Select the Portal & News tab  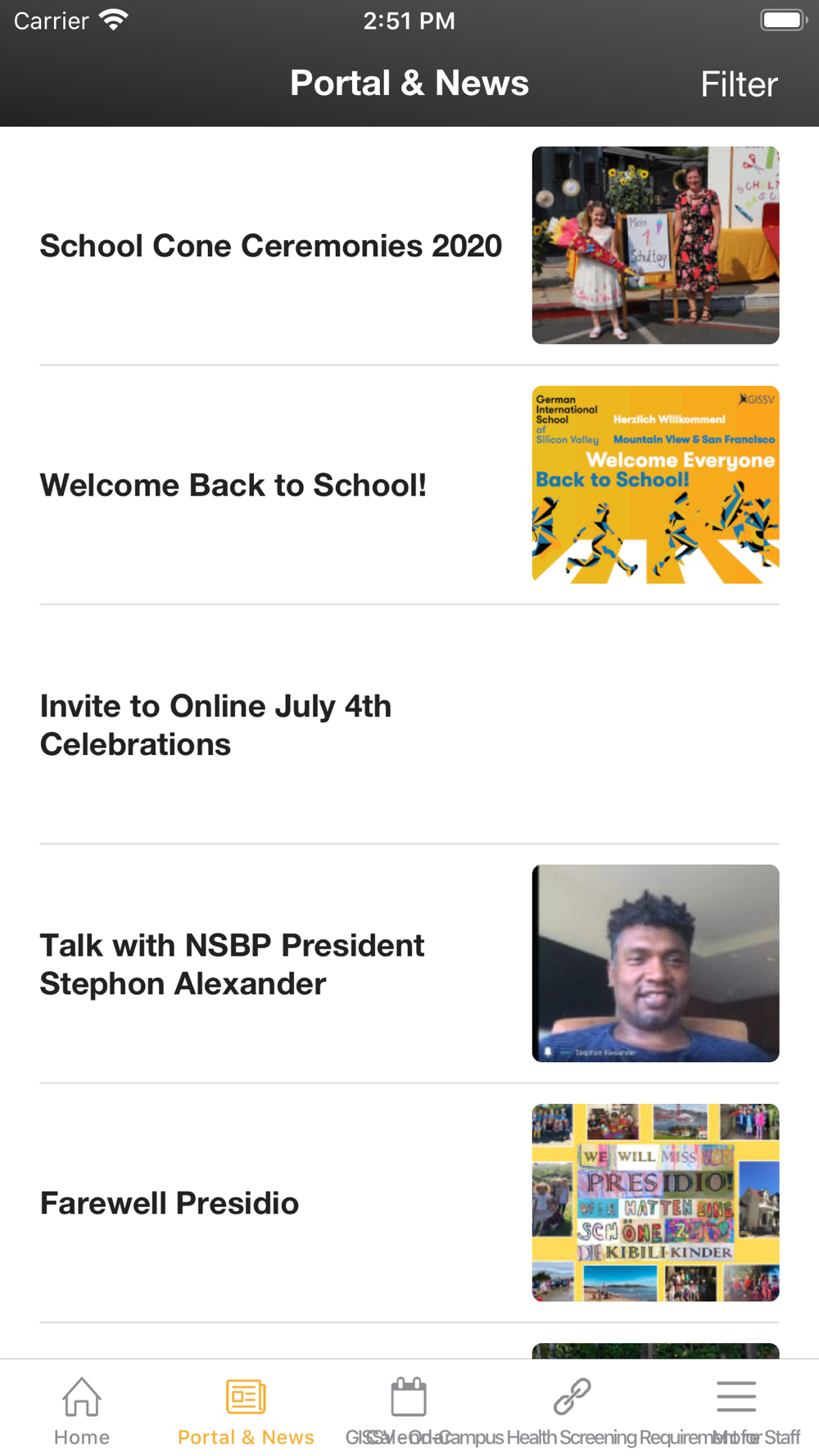pyautogui.click(x=246, y=1409)
